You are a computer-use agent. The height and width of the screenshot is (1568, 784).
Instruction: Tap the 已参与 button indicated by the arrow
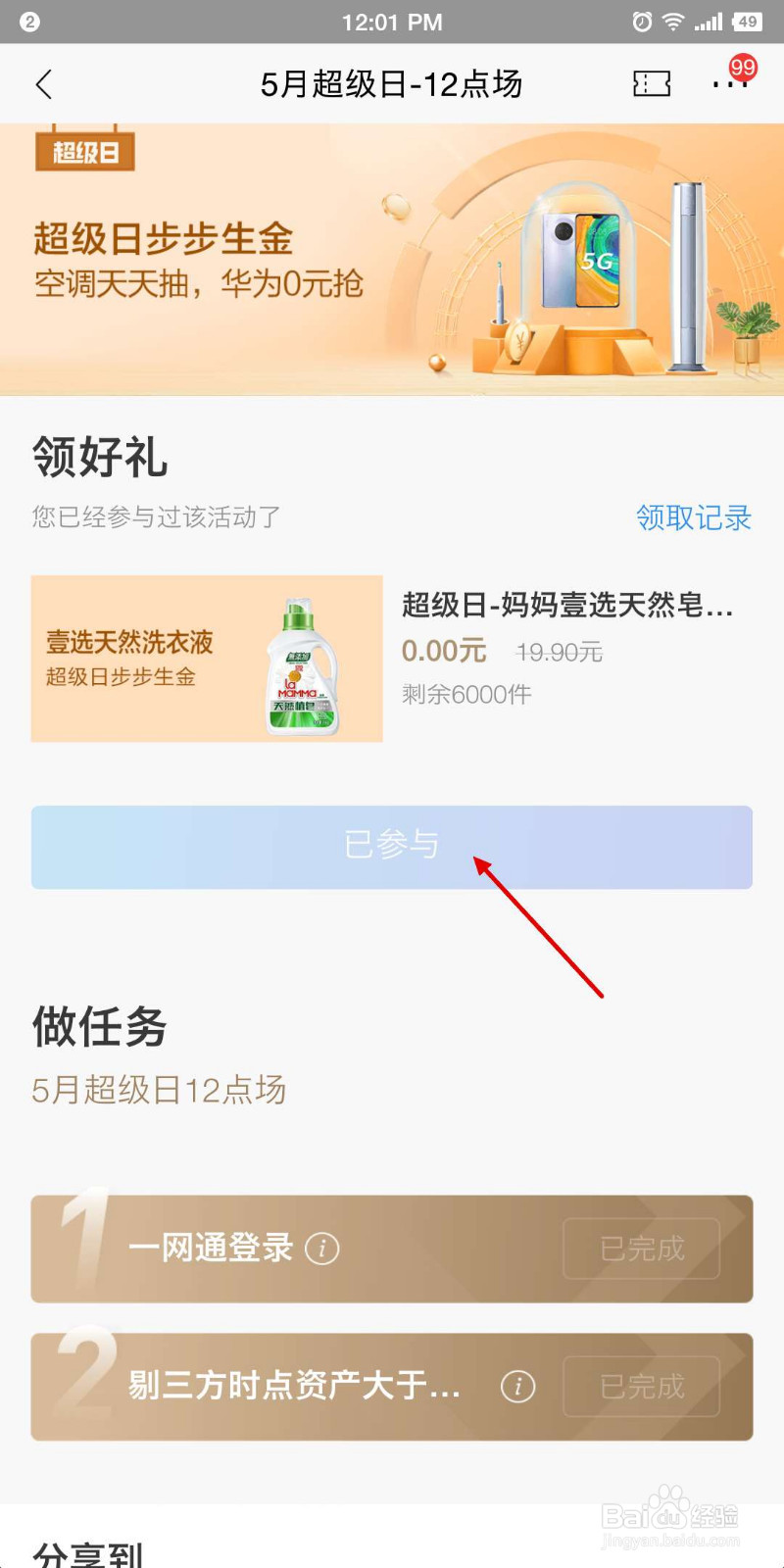pyautogui.click(x=392, y=847)
